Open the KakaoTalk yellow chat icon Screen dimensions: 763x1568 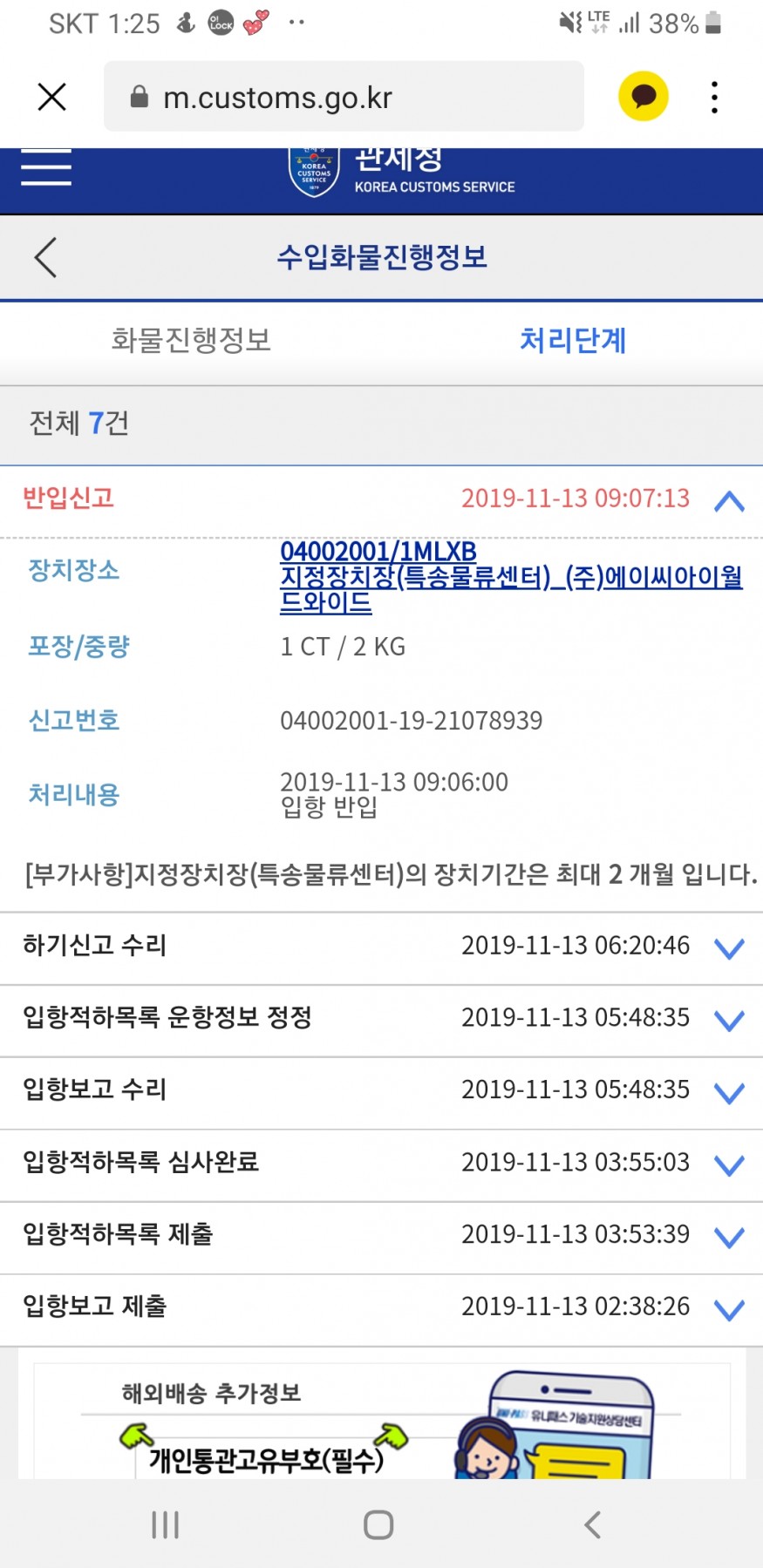click(644, 97)
